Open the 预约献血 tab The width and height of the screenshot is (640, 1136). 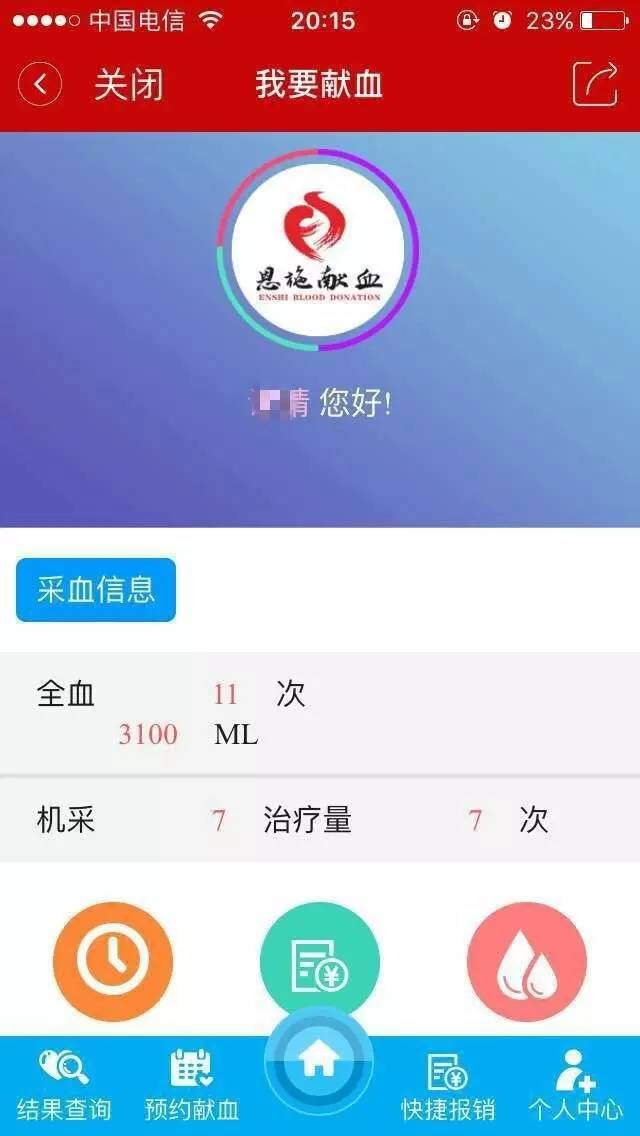[192, 1086]
